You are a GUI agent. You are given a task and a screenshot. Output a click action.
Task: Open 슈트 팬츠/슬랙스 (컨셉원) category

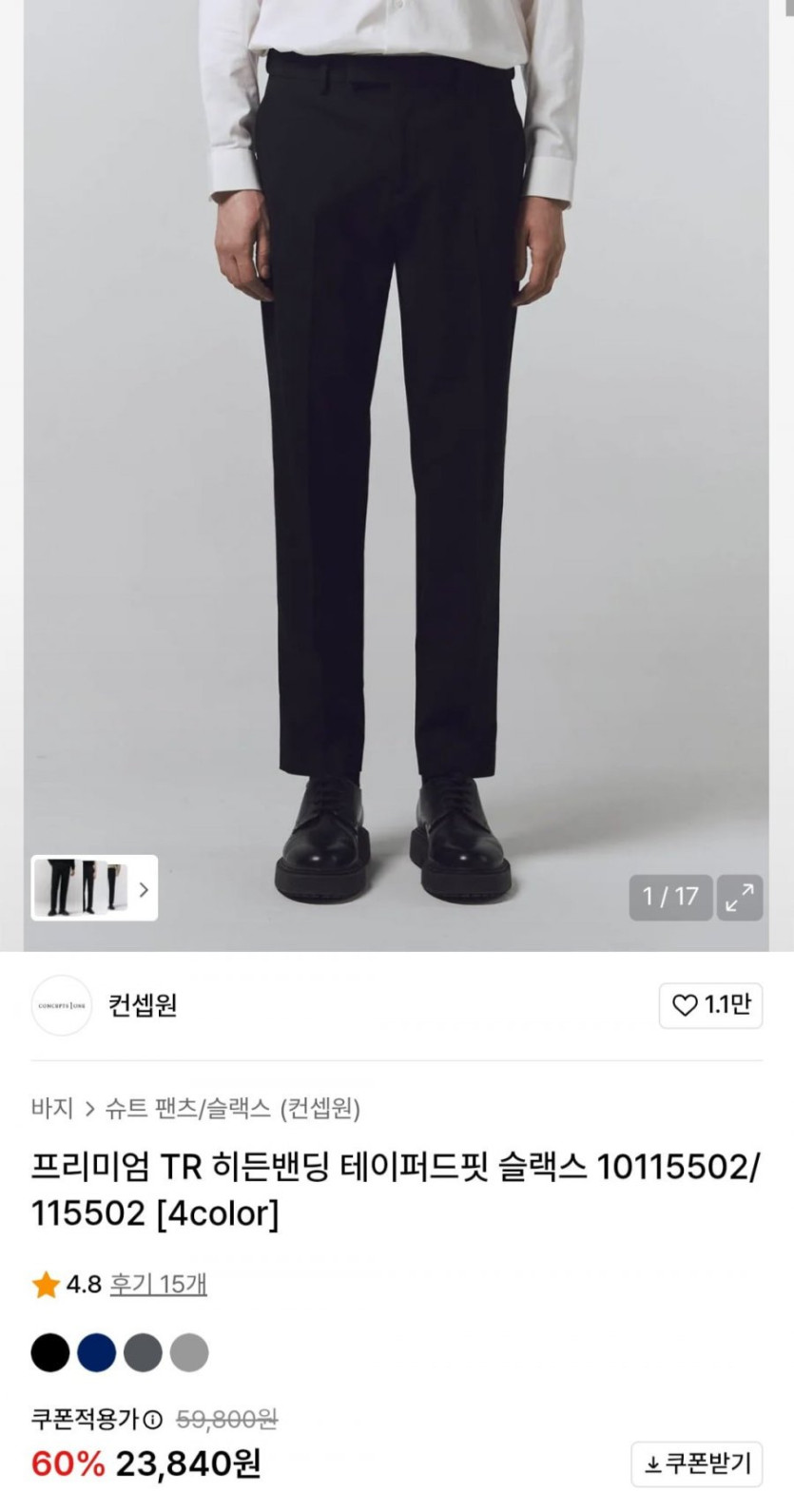pyautogui.click(x=232, y=1108)
